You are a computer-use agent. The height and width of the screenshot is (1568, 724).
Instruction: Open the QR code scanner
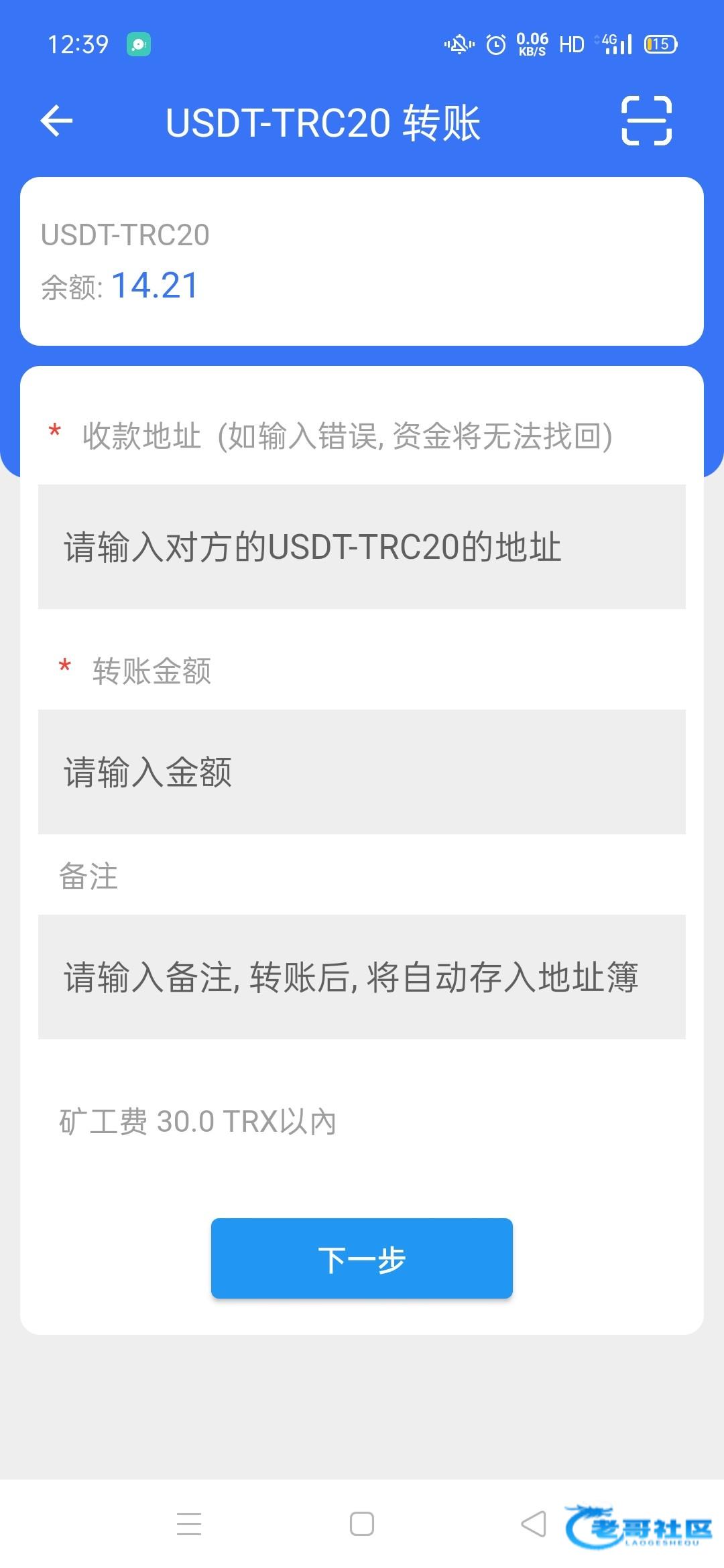[x=646, y=121]
